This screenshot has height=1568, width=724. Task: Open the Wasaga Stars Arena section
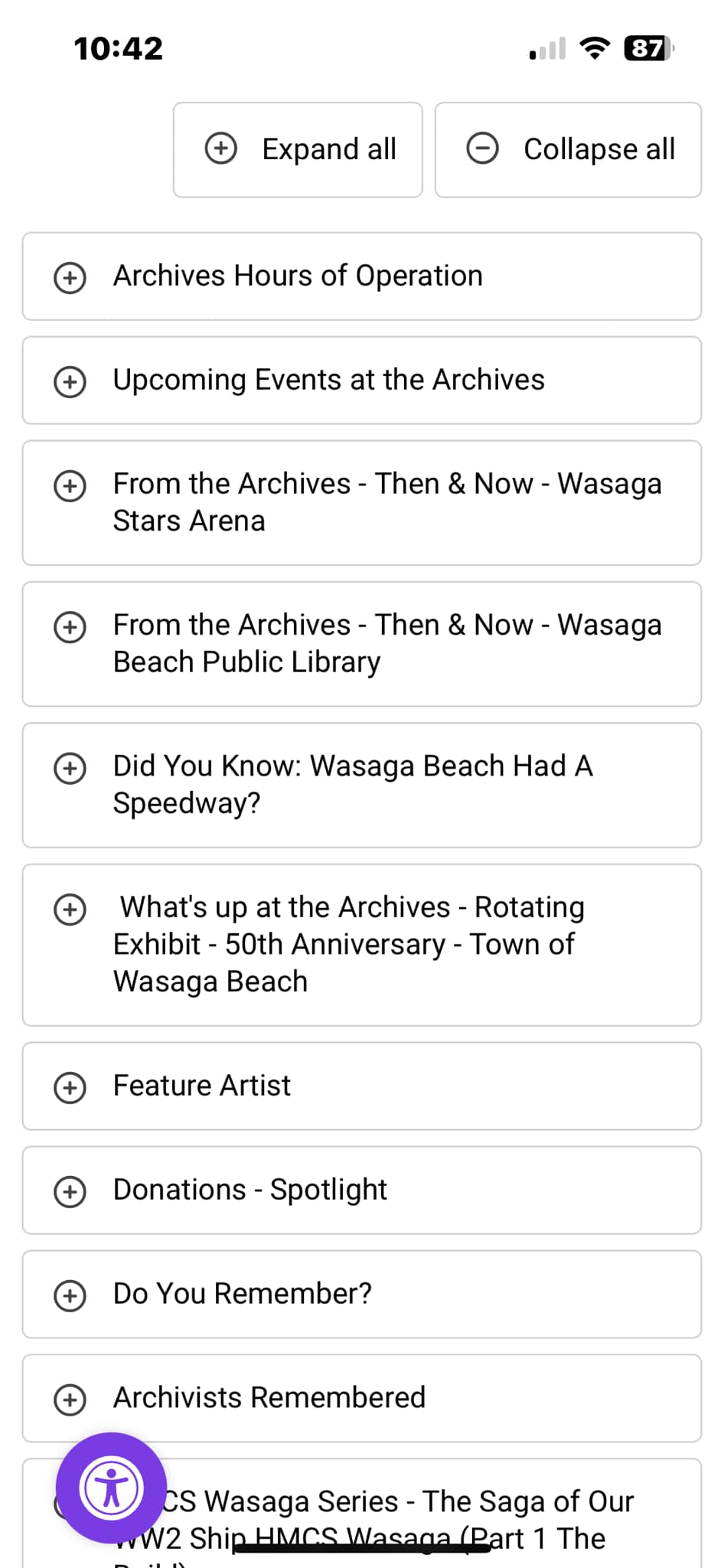[x=362, y=503]
